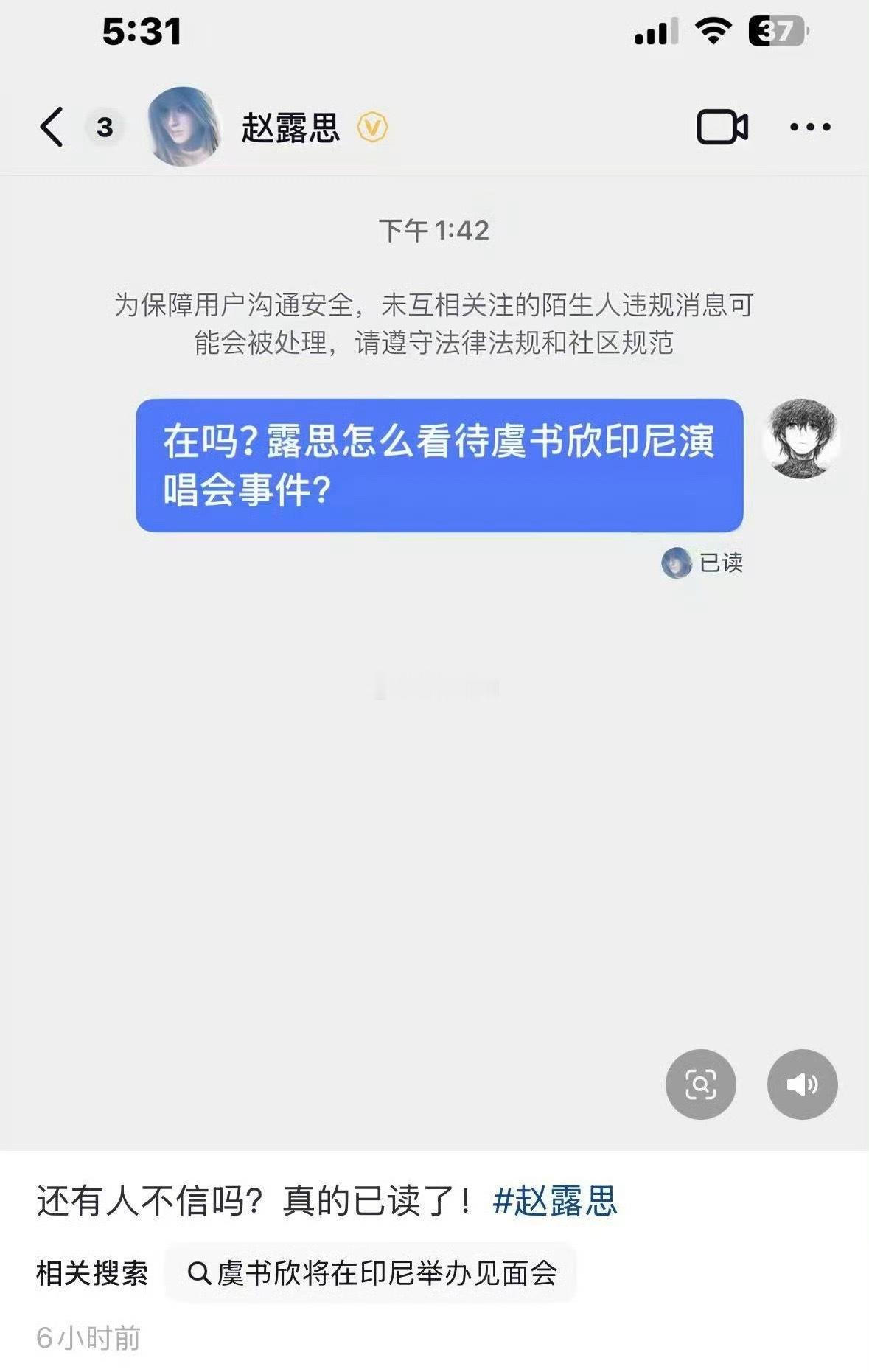Open 赵露思's profile avatar

point(181,127)
